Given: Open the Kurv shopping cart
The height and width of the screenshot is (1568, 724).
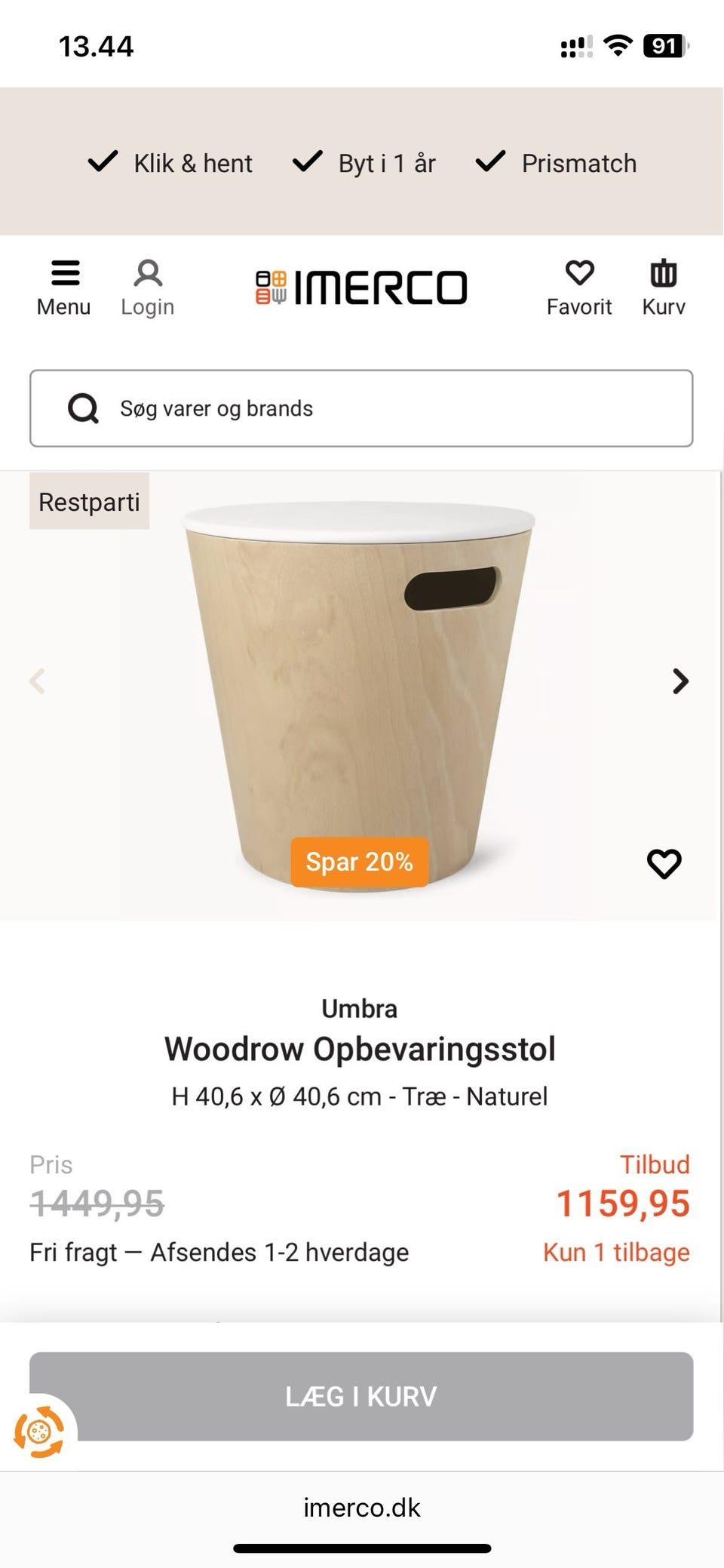Looking at the screenshot, I should click(x=663, y=285).
